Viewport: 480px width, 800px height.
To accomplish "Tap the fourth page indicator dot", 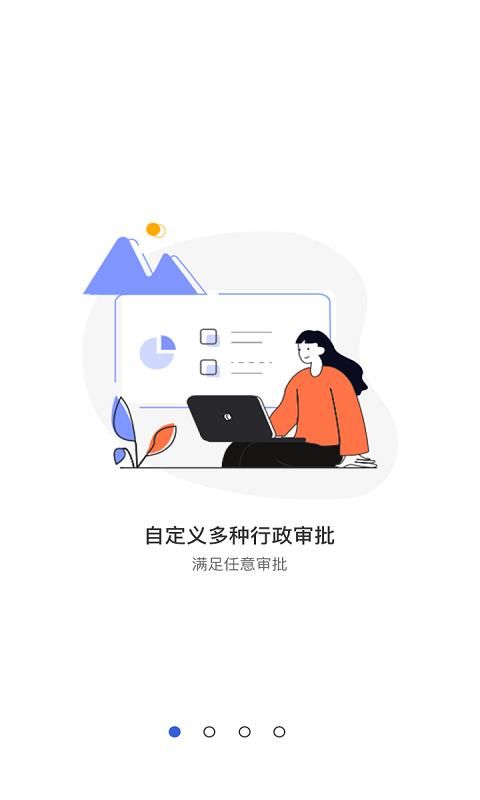I will tap(279, 732).
